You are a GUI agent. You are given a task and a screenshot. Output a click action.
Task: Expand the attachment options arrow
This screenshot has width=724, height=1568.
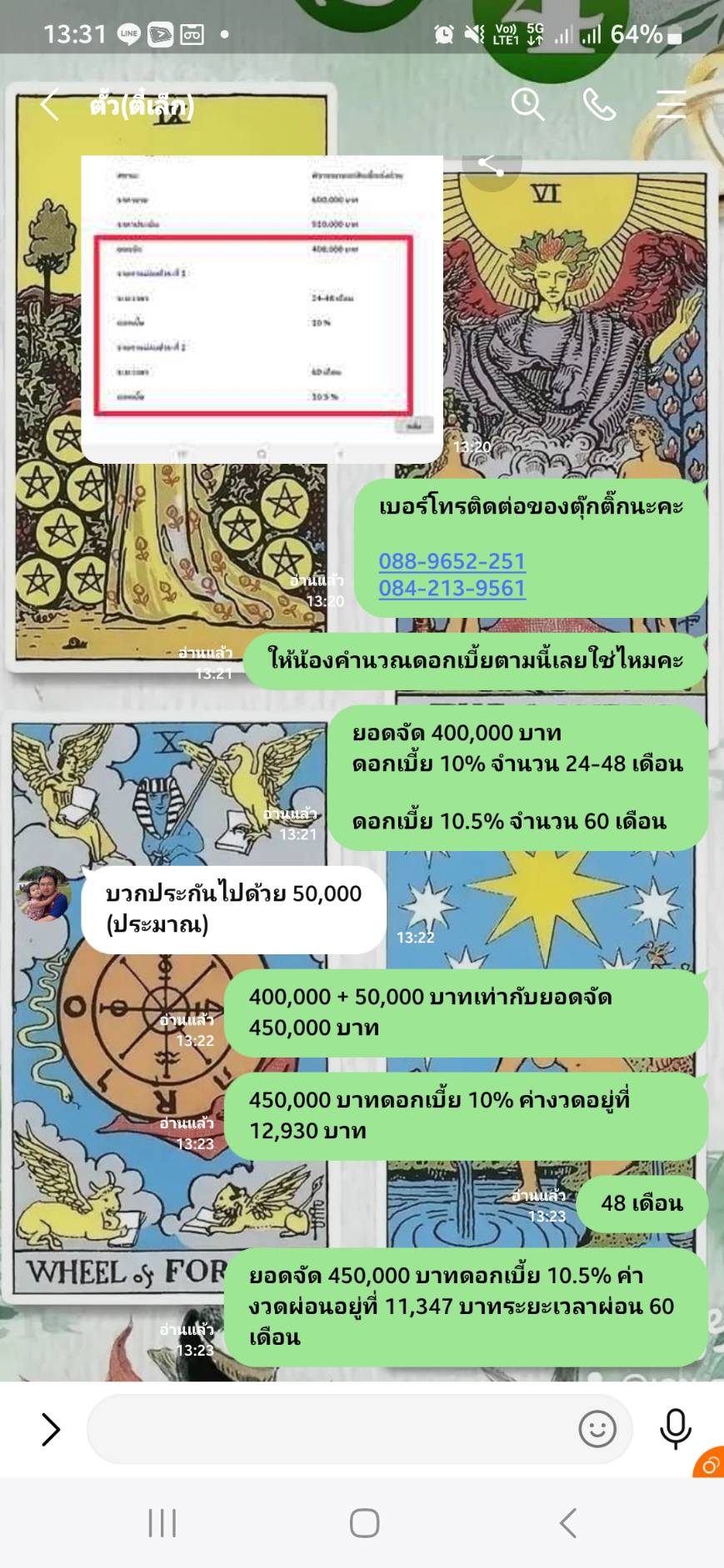coord(51,1430)
